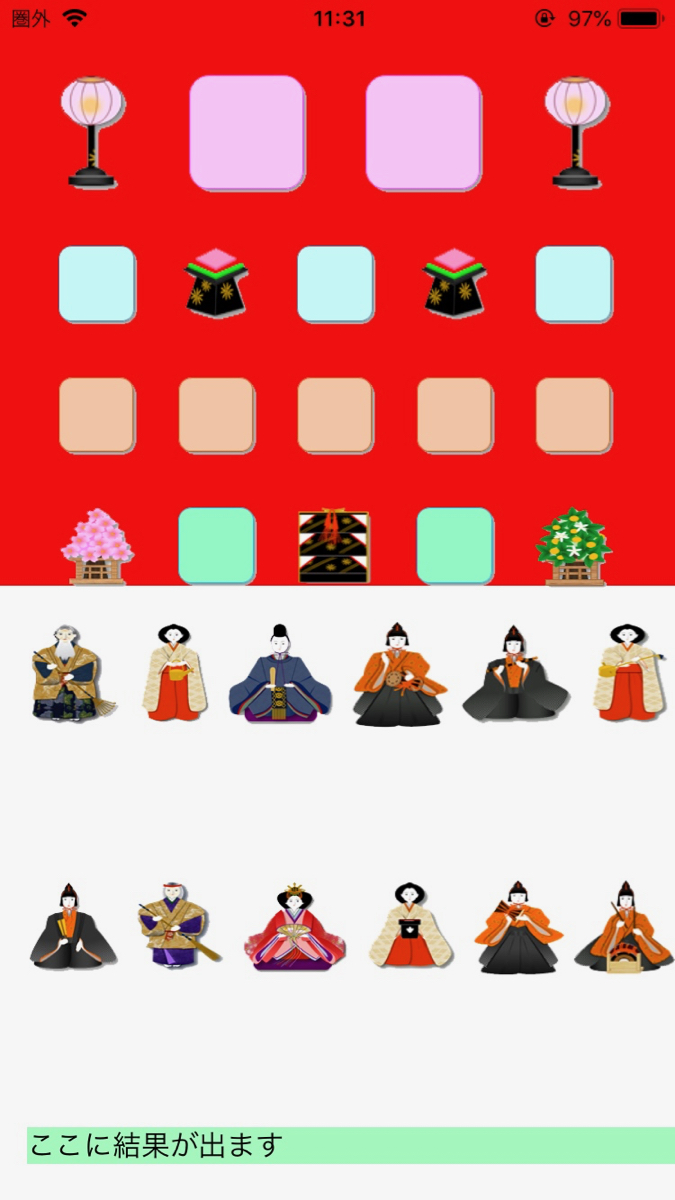This screenshot has width=675, height=1200.
Task: Choose the young minister in purple with bow
Action: [174, 923]
